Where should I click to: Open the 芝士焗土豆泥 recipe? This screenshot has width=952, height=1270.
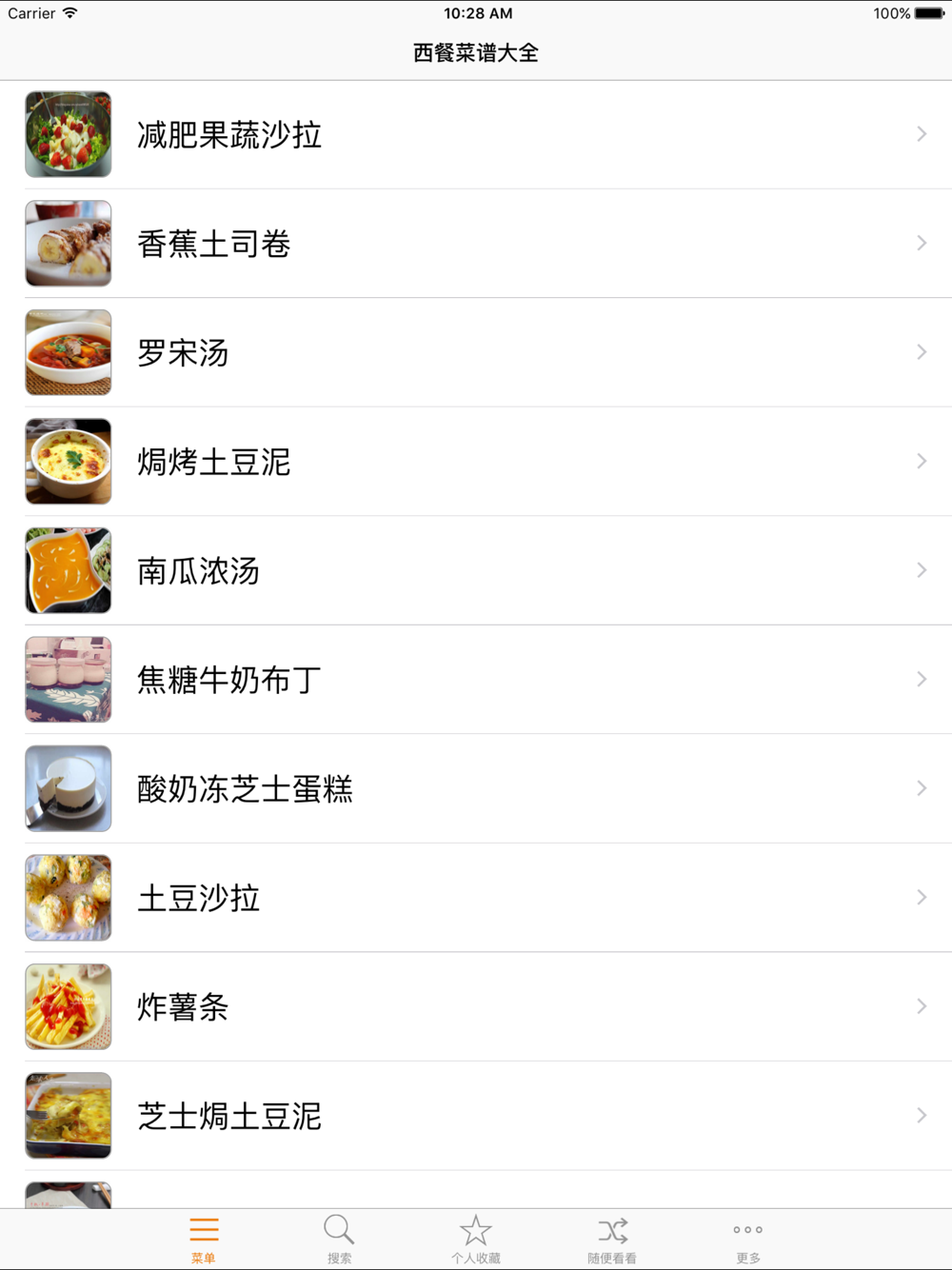[x=476, y=1116]
